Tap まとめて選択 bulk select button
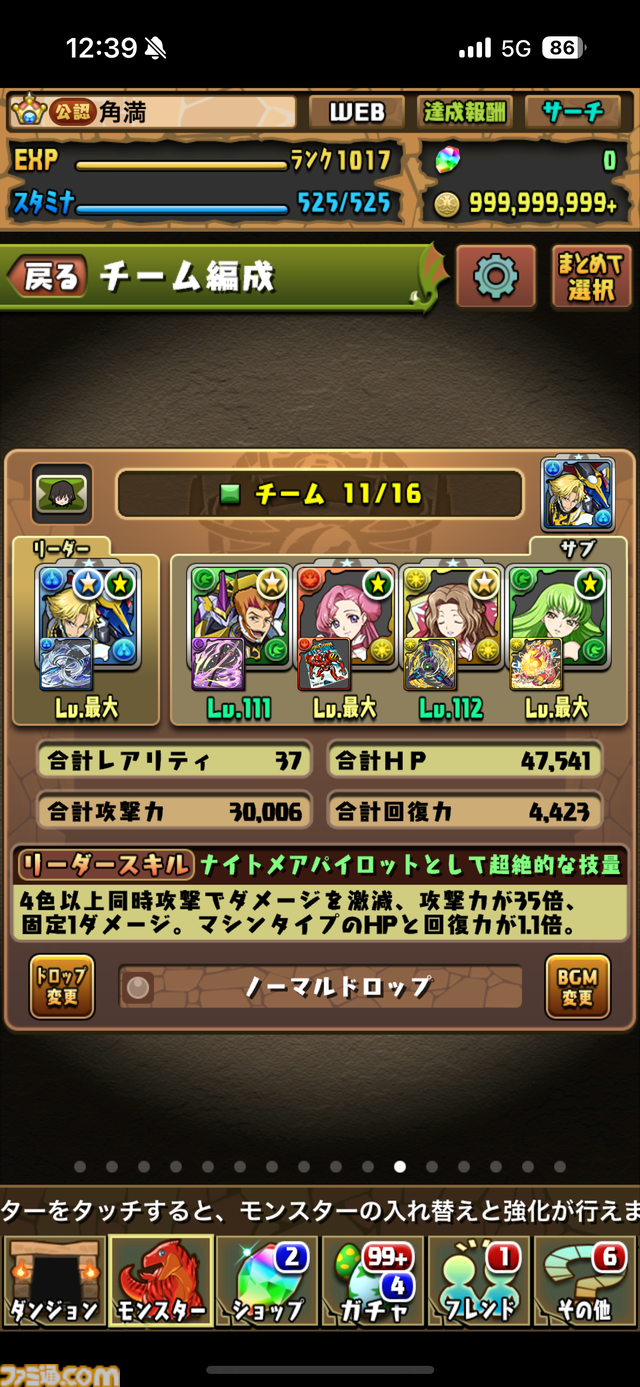640x1387 pixels. 589,276
